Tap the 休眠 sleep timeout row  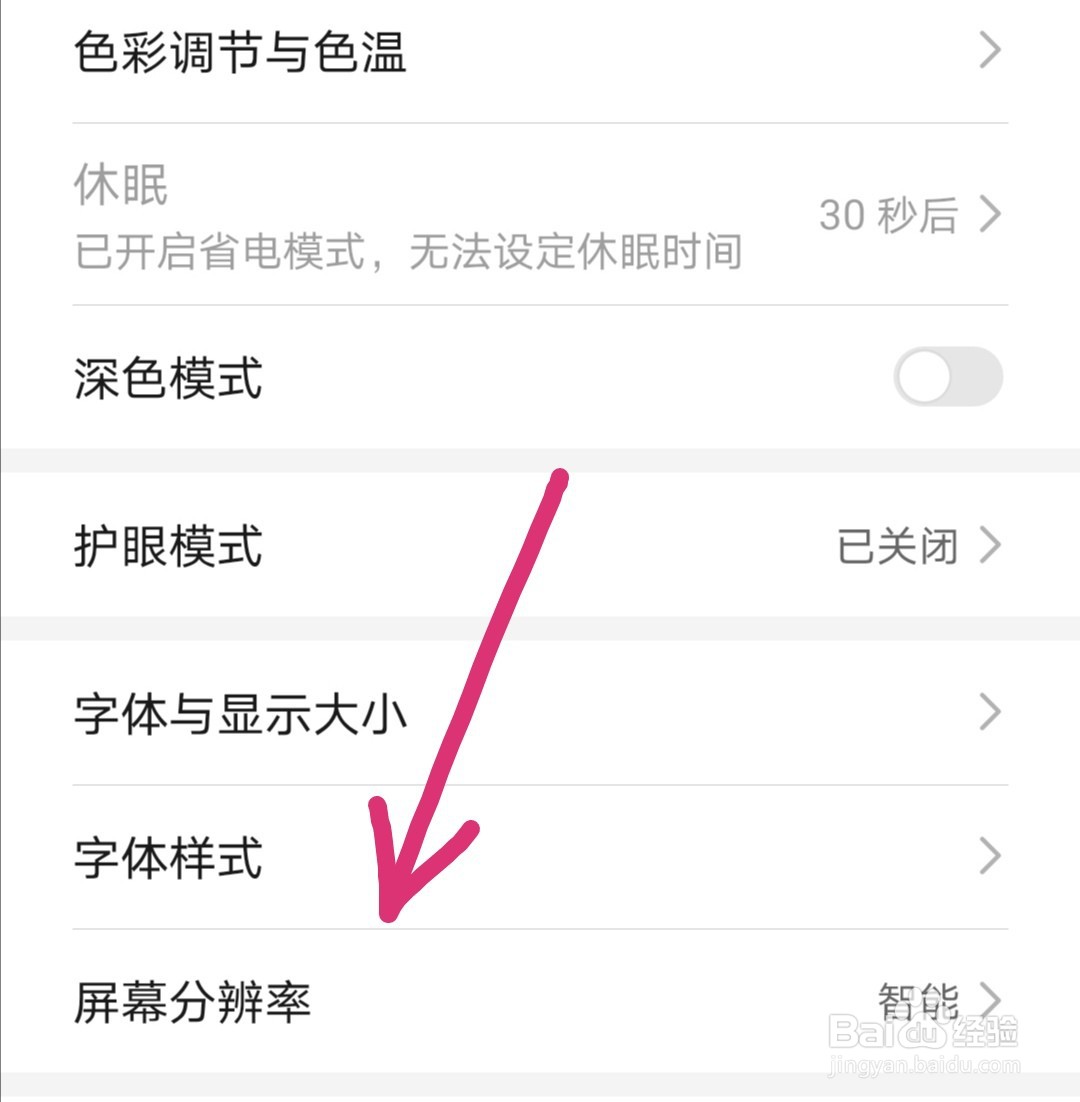(x=400, y=215)
